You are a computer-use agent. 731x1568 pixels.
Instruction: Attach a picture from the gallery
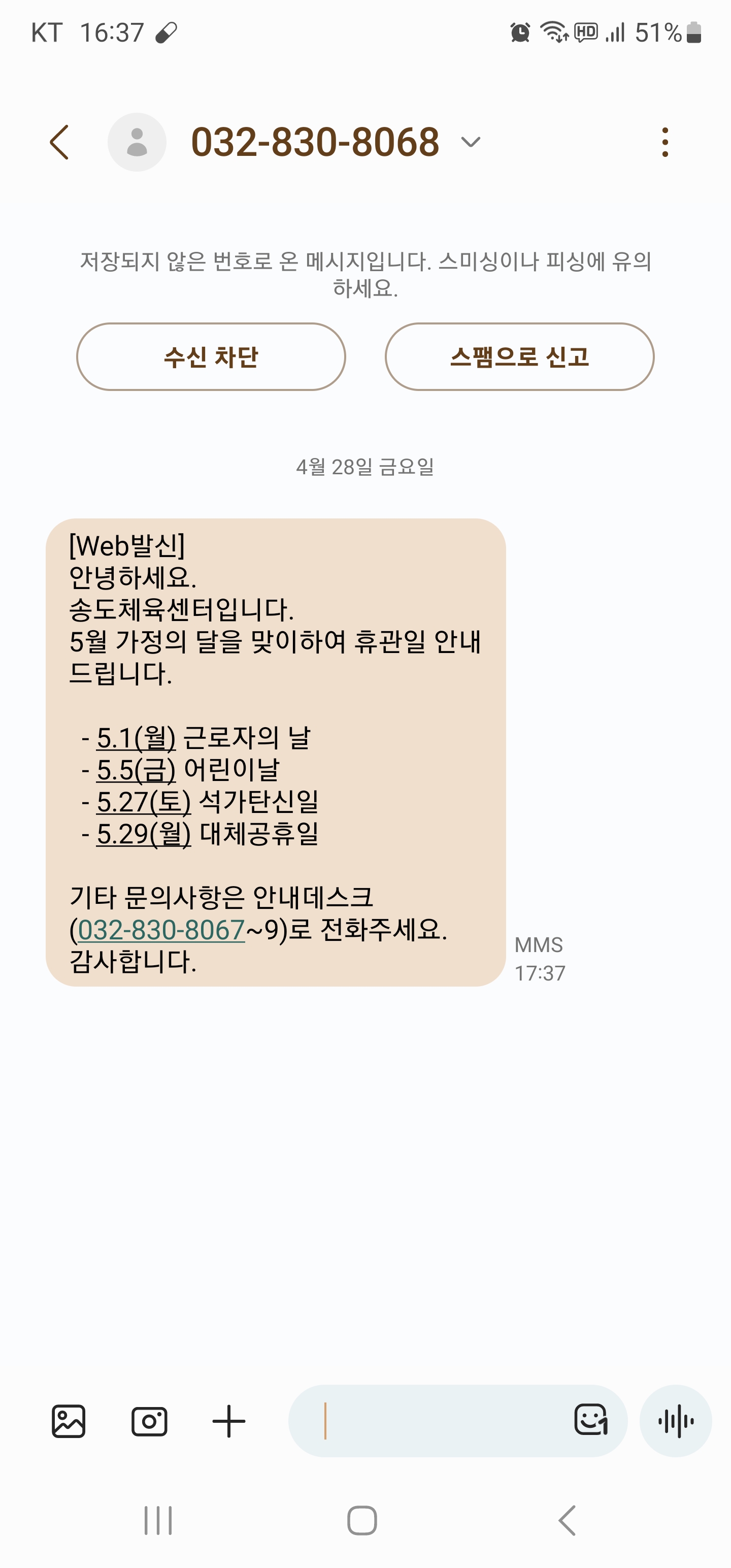69,1421
